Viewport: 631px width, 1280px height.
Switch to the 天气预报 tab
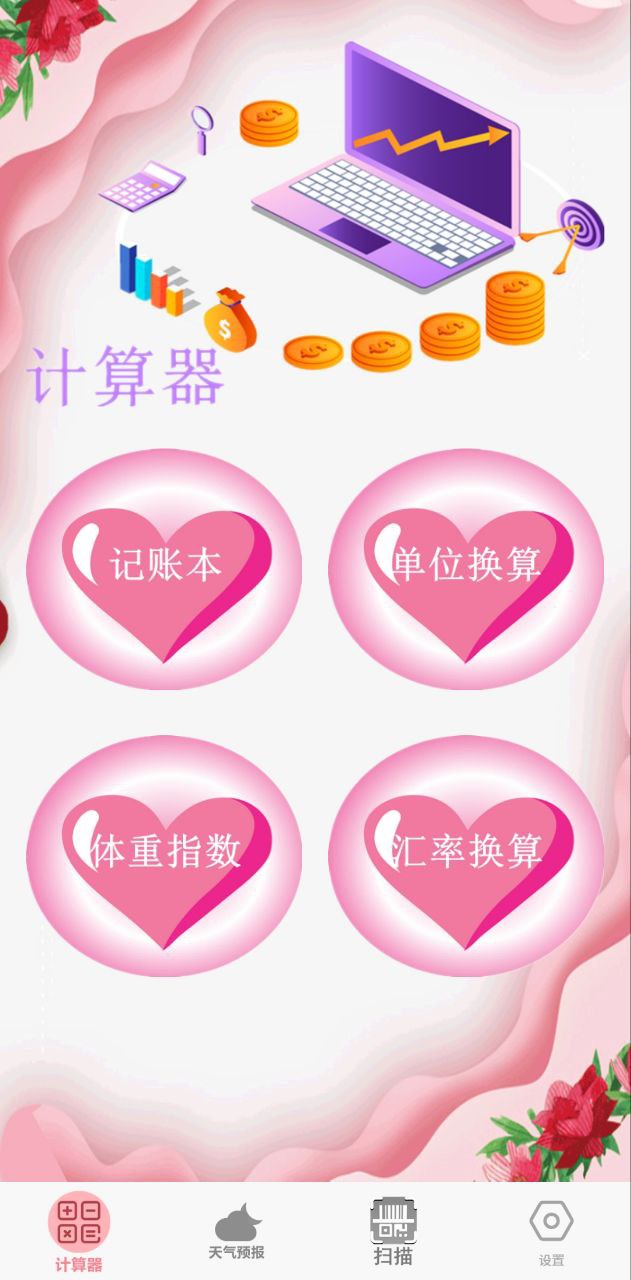(x=237, y=1231)
